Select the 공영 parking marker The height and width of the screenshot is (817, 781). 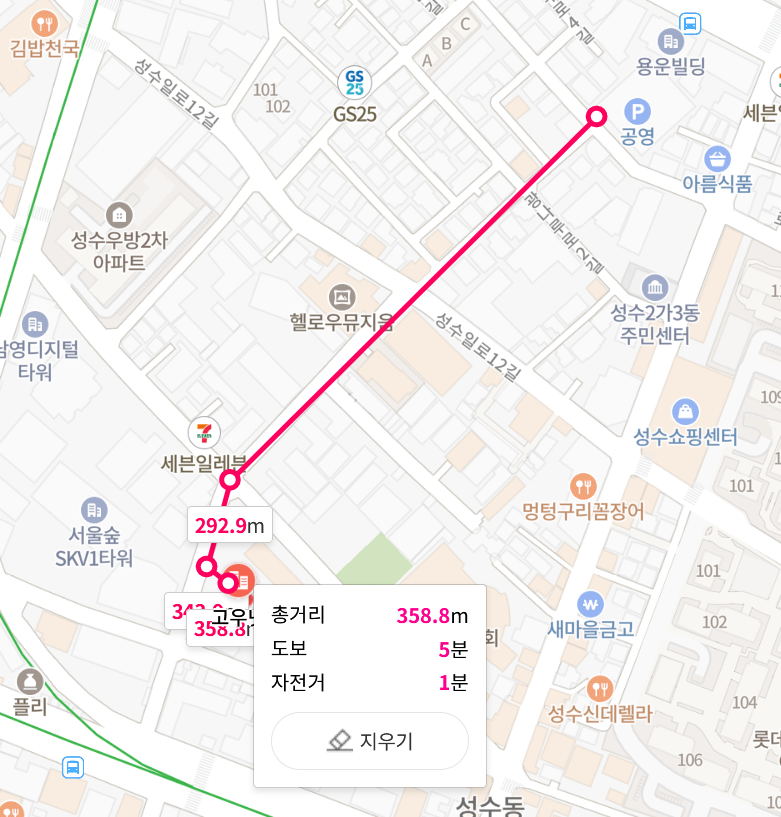[637, 110]
